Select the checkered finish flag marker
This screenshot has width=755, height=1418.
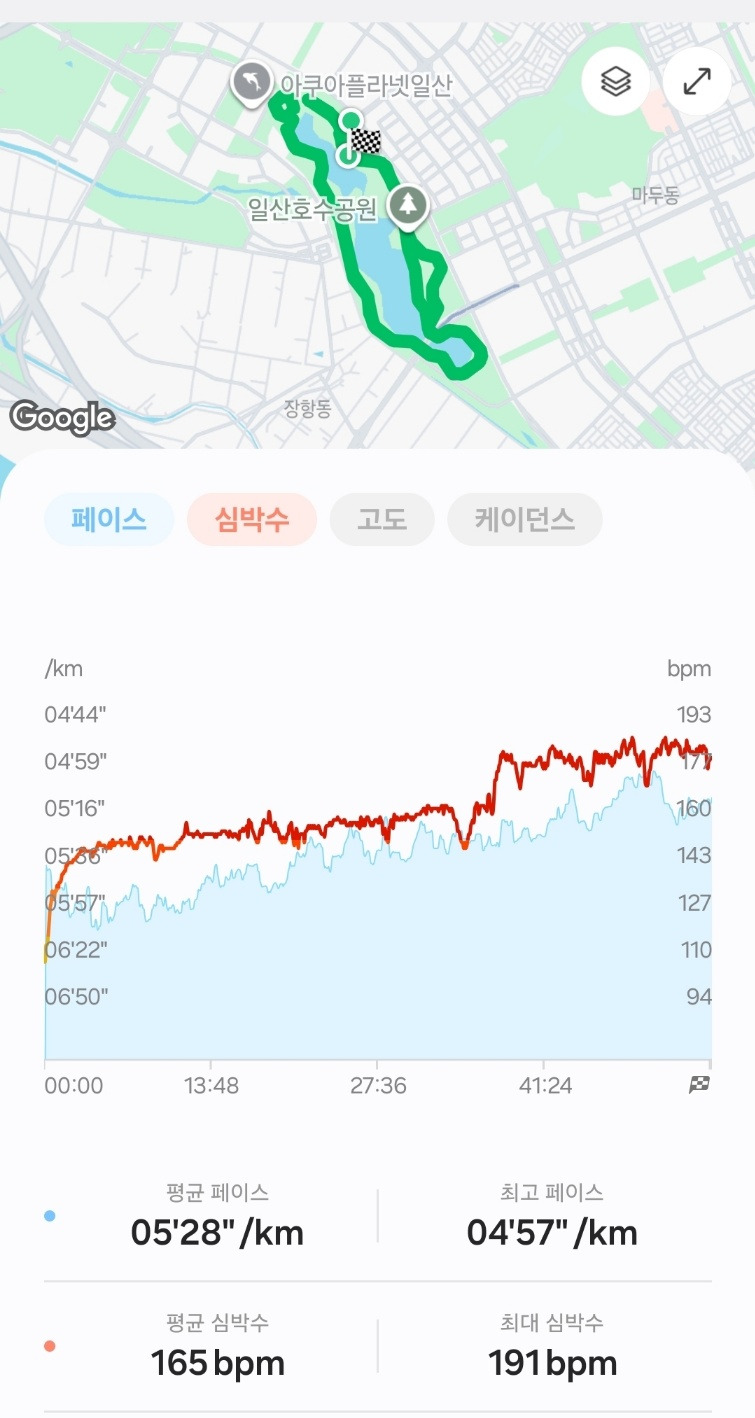pos(365,142)
